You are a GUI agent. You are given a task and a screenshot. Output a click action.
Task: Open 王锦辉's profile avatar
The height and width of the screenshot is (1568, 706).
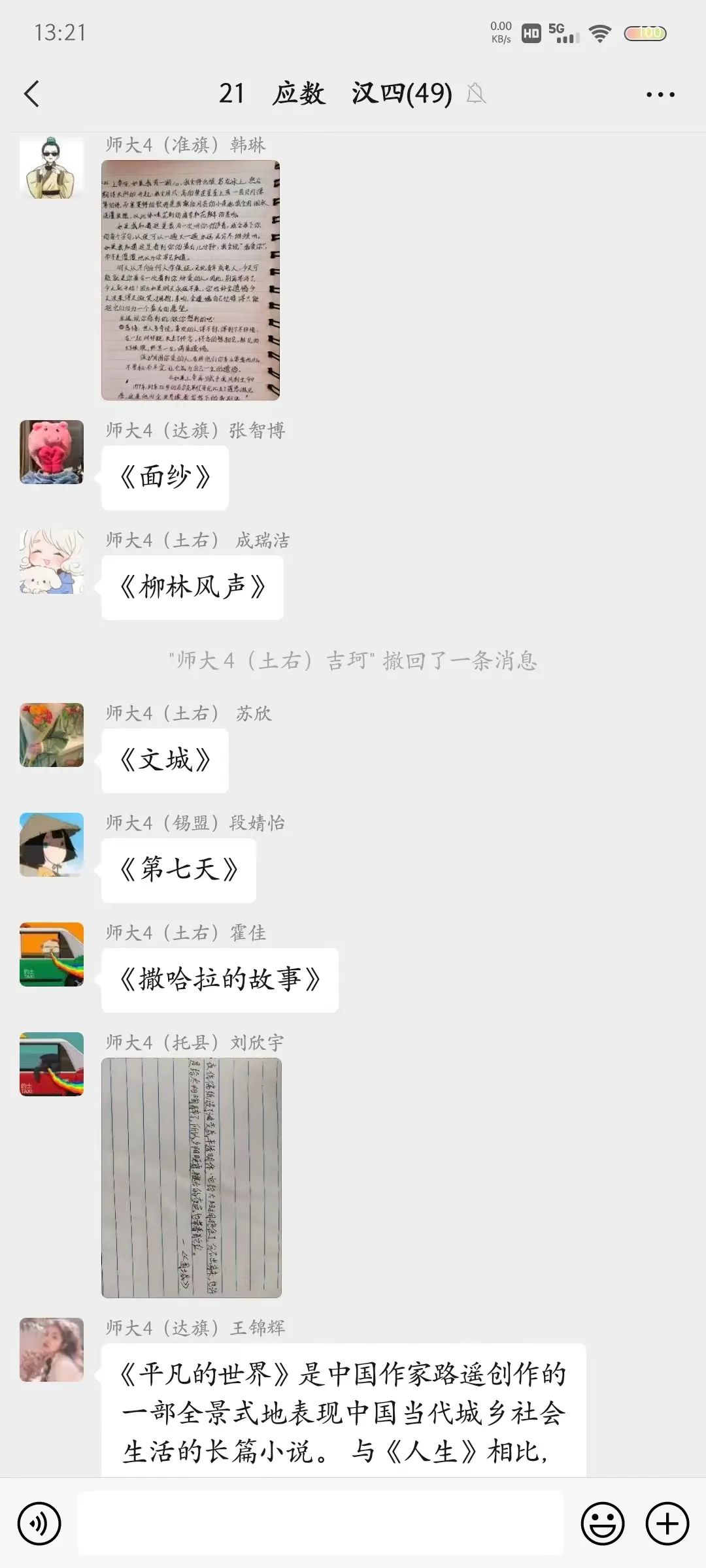(52, 1350)
